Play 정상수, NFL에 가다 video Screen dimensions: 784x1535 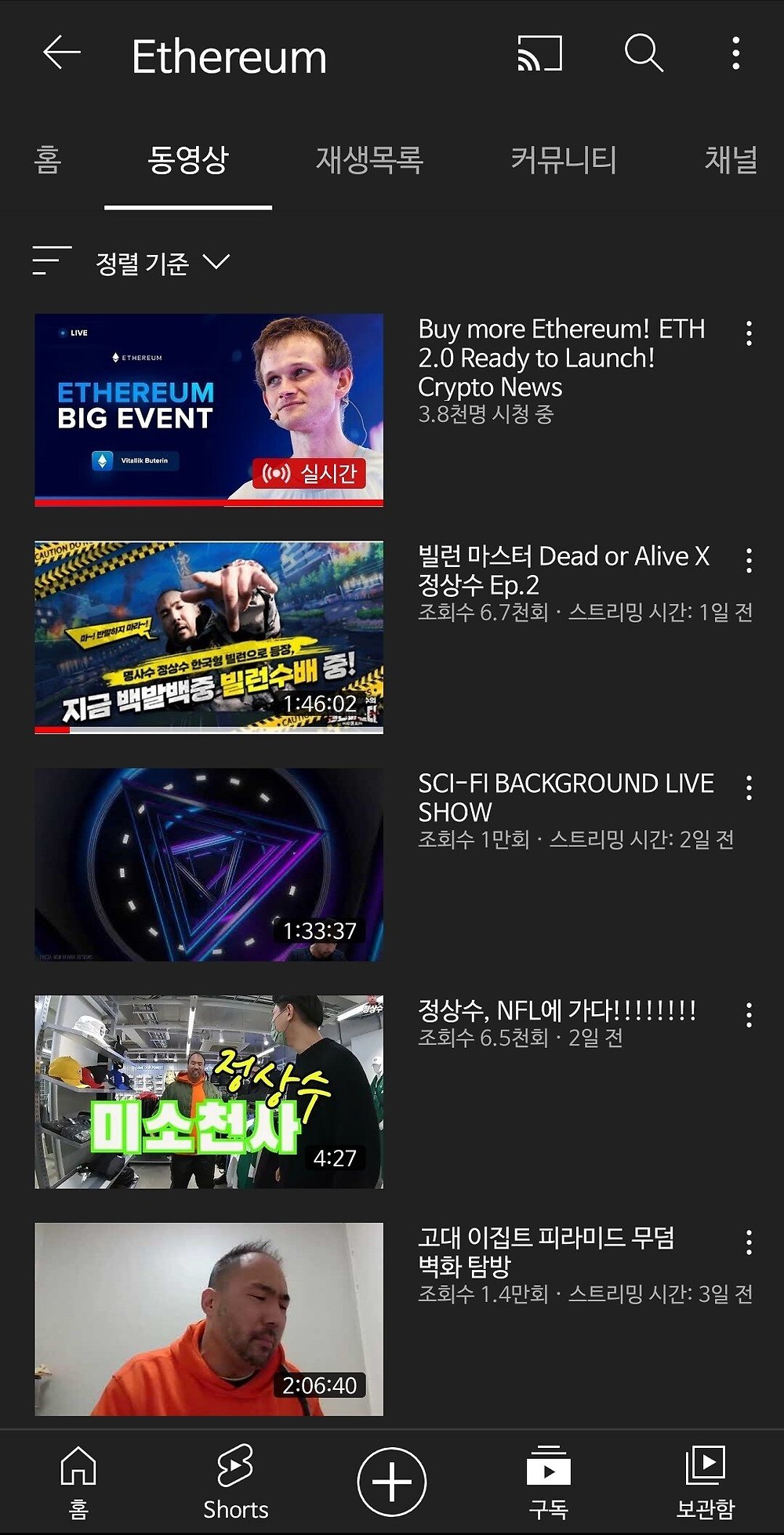point(209,1092)
